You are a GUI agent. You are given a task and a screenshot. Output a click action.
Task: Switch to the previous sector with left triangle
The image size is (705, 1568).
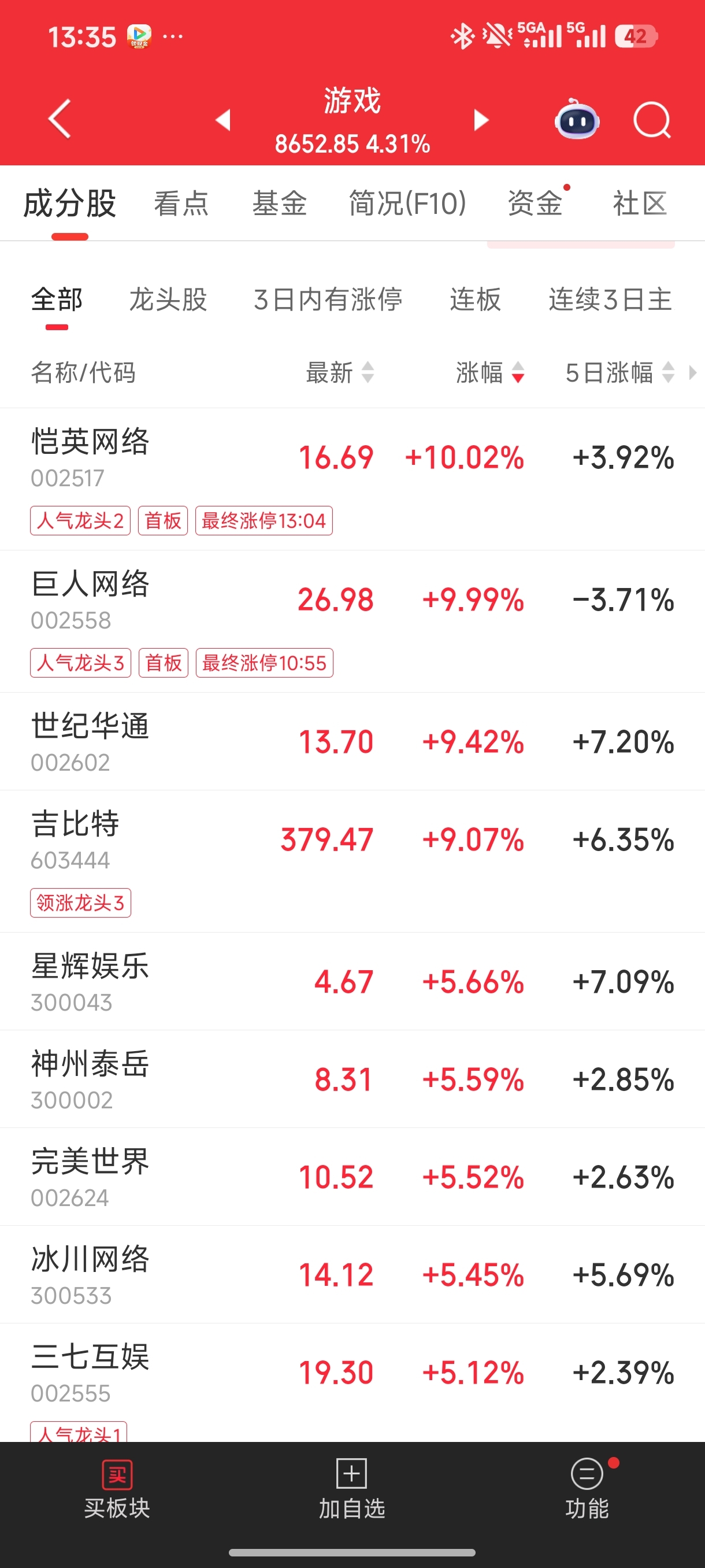(x=223, y=120)
